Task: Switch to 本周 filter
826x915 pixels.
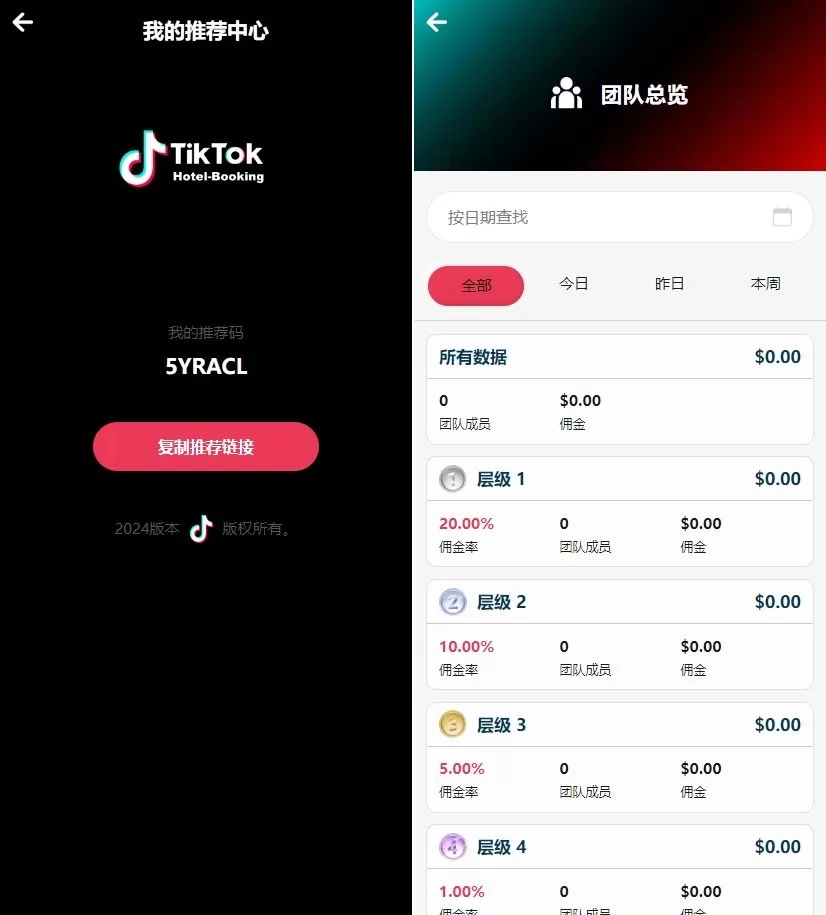Action: [x=765, y=284]
